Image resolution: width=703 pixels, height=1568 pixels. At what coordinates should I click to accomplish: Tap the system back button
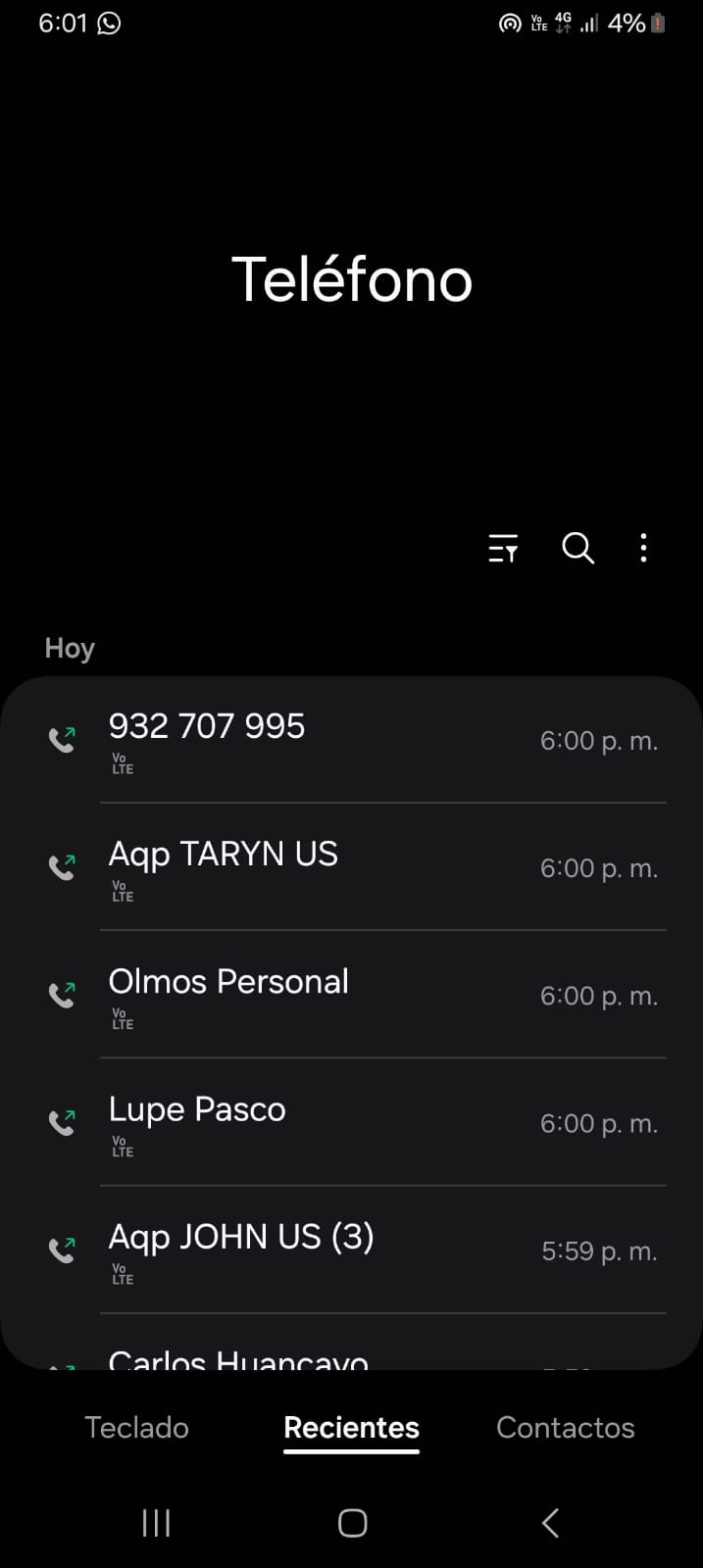pyautogui.click(x=550, y=1523)
